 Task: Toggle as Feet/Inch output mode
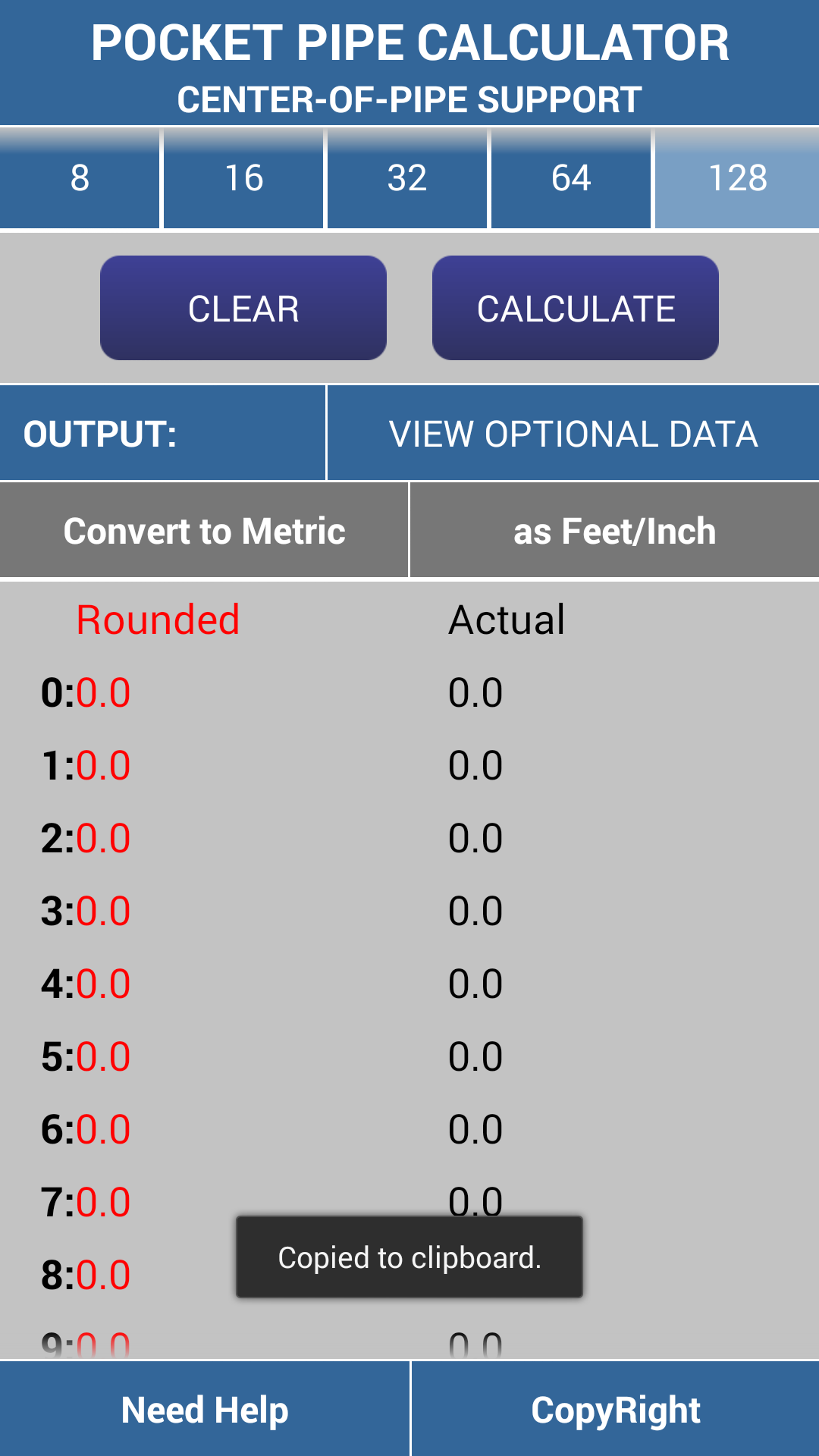[614, 531]
